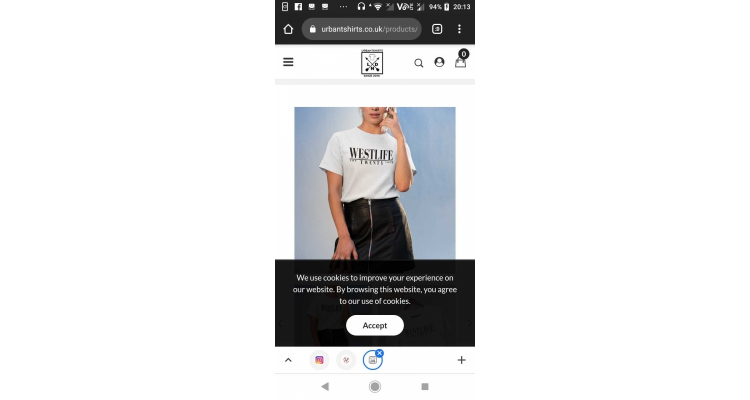Expand the tab group strip
The width and height of the screenshot is (750, 400).
tap(288, 360)
